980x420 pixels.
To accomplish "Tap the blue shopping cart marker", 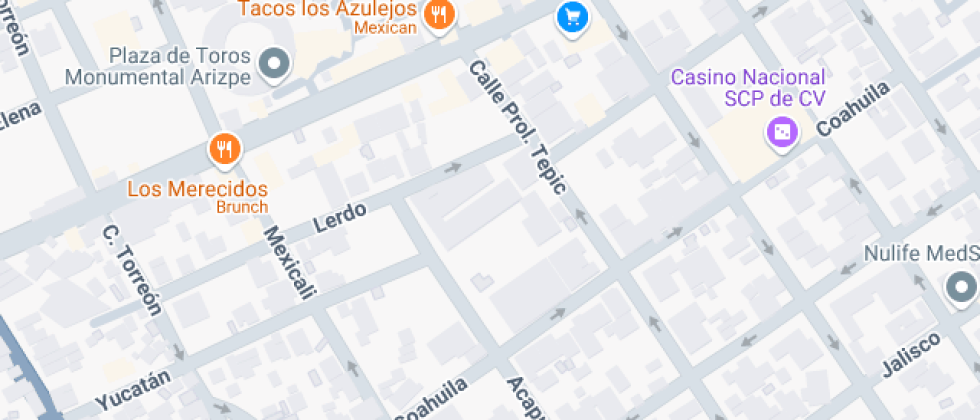I will pos(572,18).
